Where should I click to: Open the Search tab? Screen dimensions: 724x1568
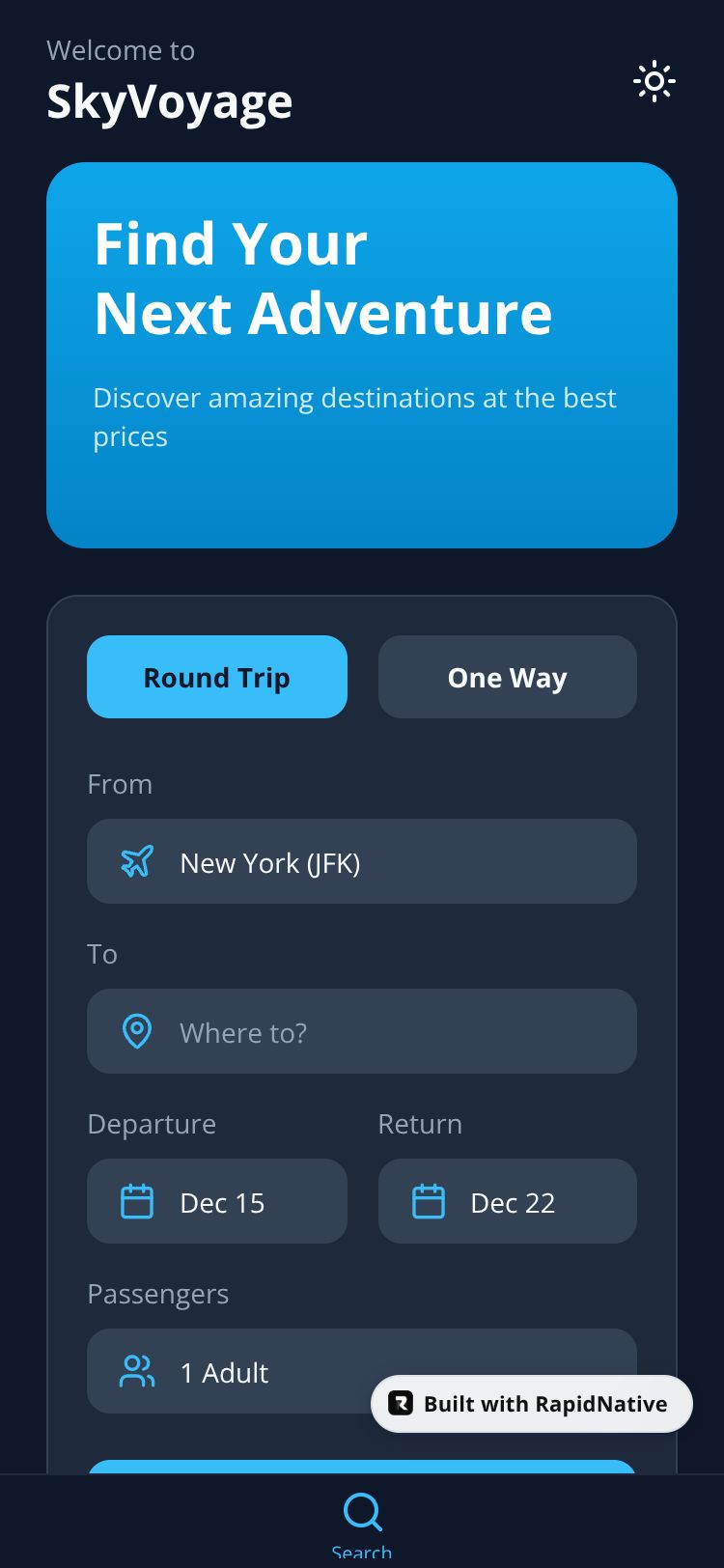[x=362, y=1521]
